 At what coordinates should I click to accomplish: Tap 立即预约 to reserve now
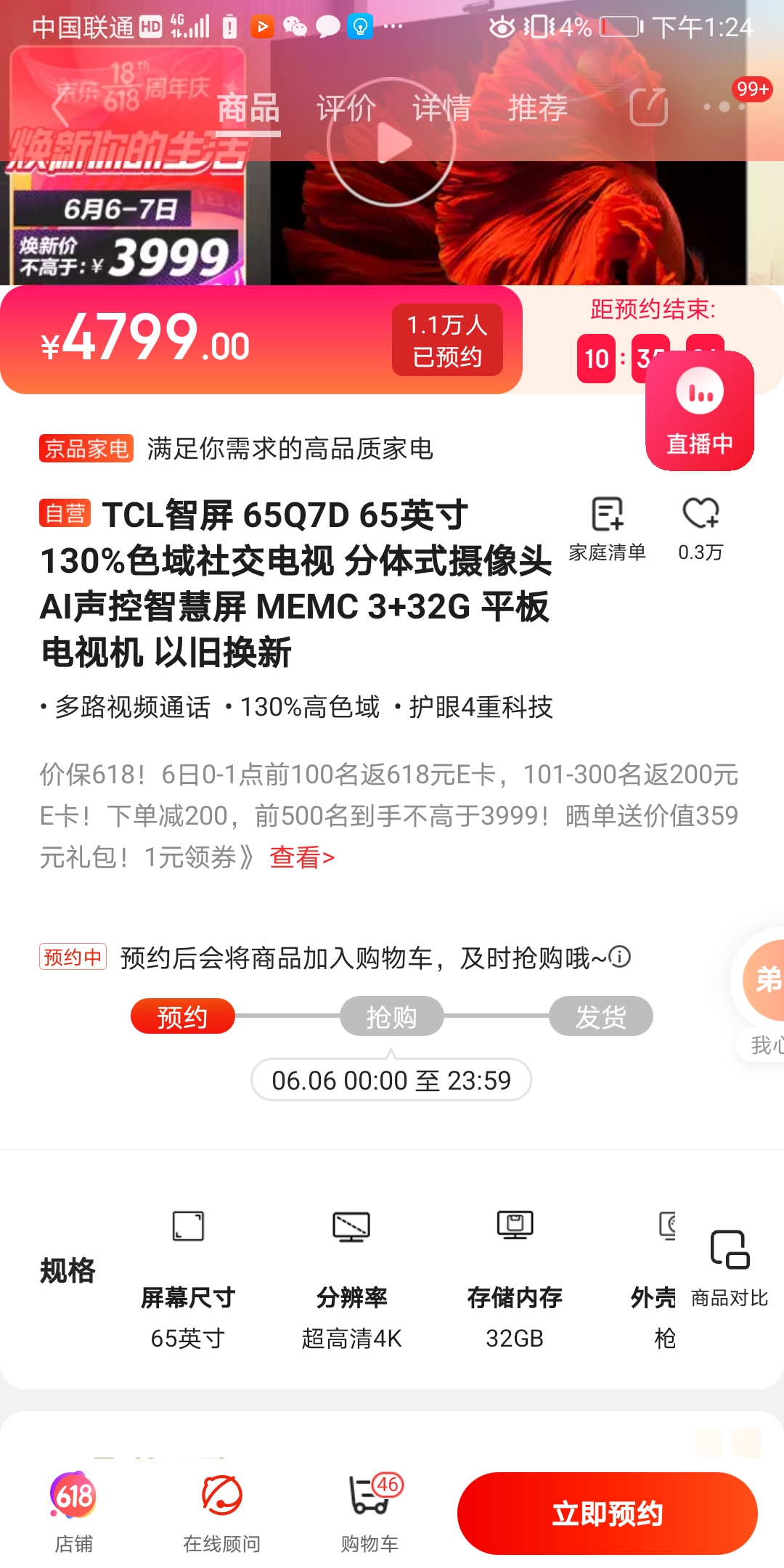(x=608, y=1514)
